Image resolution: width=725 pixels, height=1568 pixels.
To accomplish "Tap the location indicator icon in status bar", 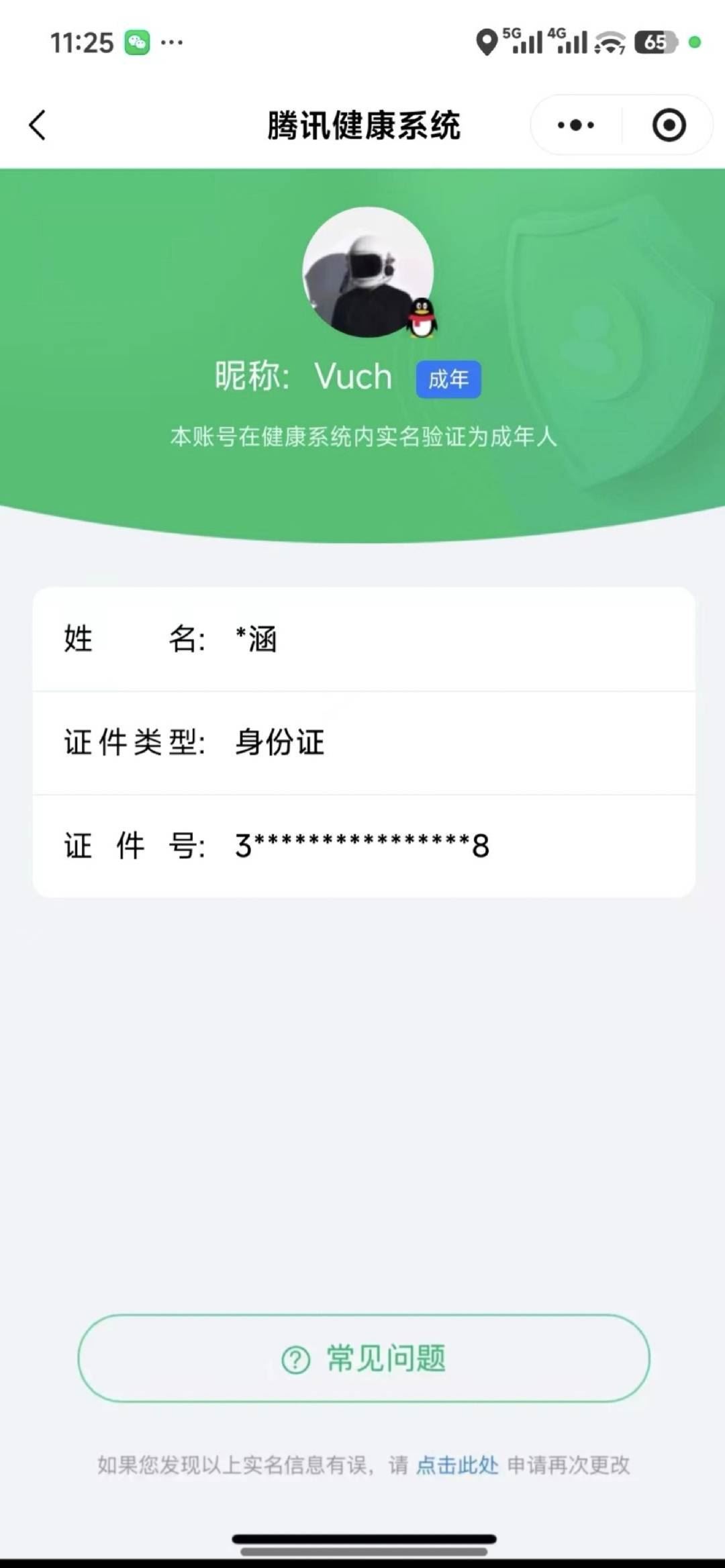I will [485, 42].
